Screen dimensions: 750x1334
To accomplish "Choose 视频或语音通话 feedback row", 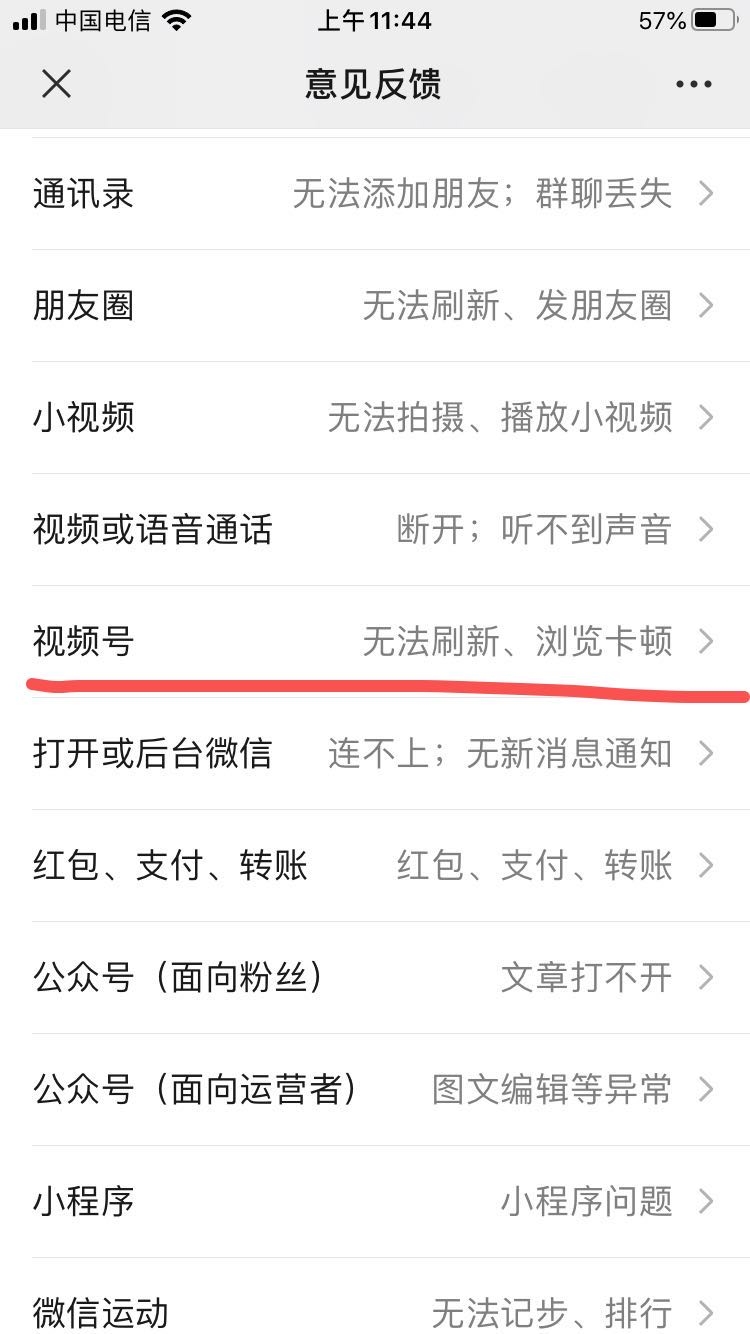I will (375, 530).
